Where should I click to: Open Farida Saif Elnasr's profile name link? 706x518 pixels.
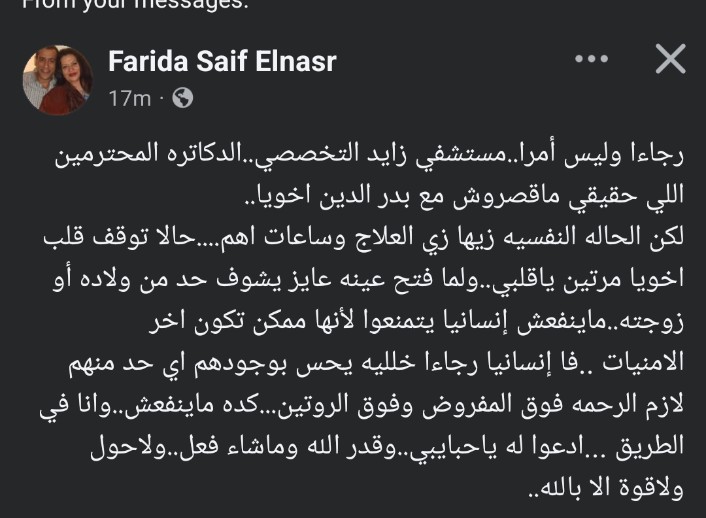(x=221, y=62)
